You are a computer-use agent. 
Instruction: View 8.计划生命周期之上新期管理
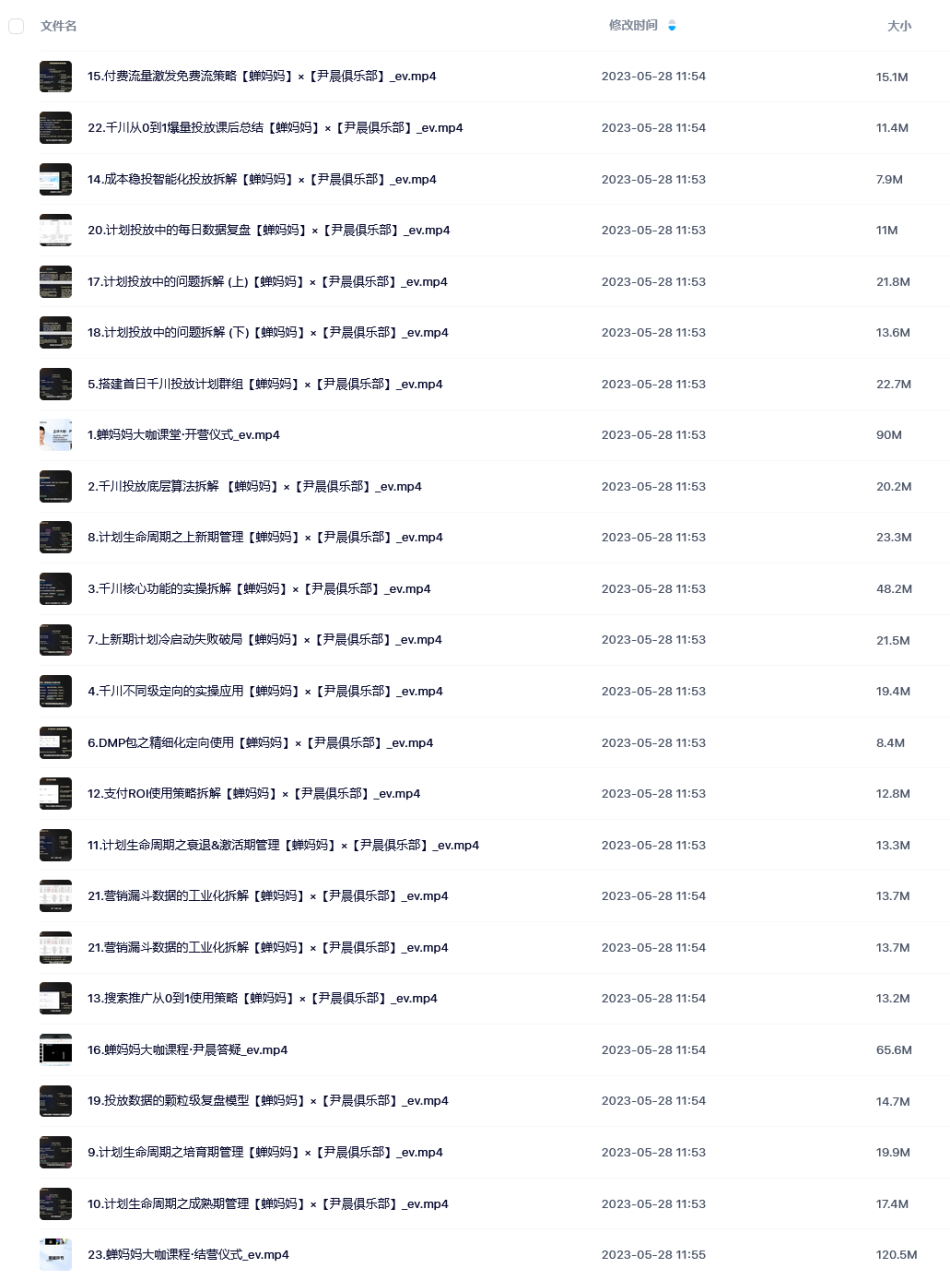pyautogui.click(x=265, y=538)
